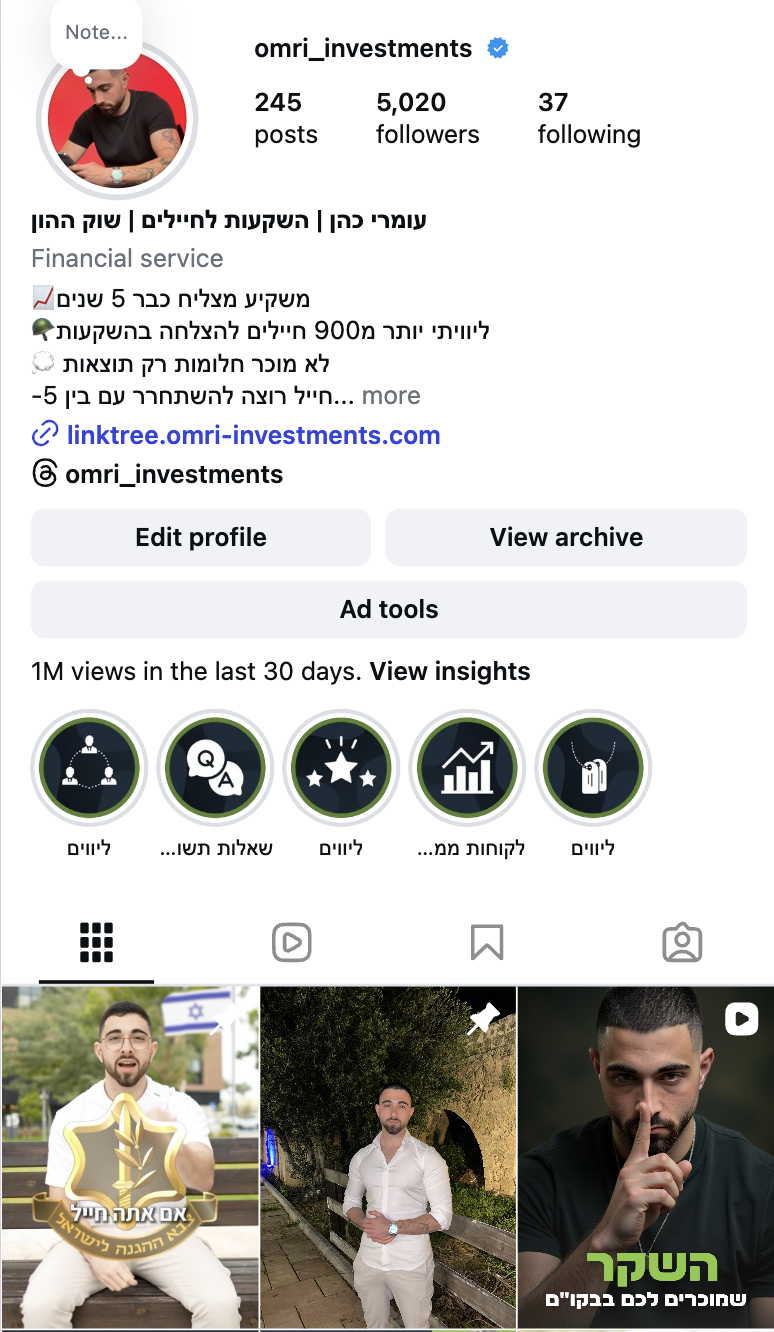Tap the Edit profile button
This screenshot has height=1332, width=774.
(x=201, y=537)
